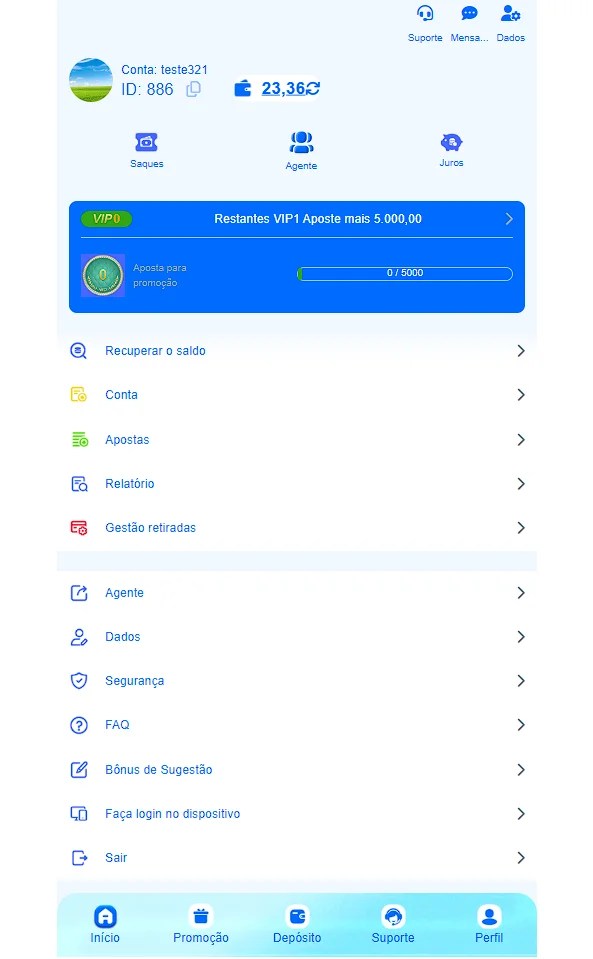View Apostas history
Image resolution: width=593 pixels, height=959 pixels.
296,440
